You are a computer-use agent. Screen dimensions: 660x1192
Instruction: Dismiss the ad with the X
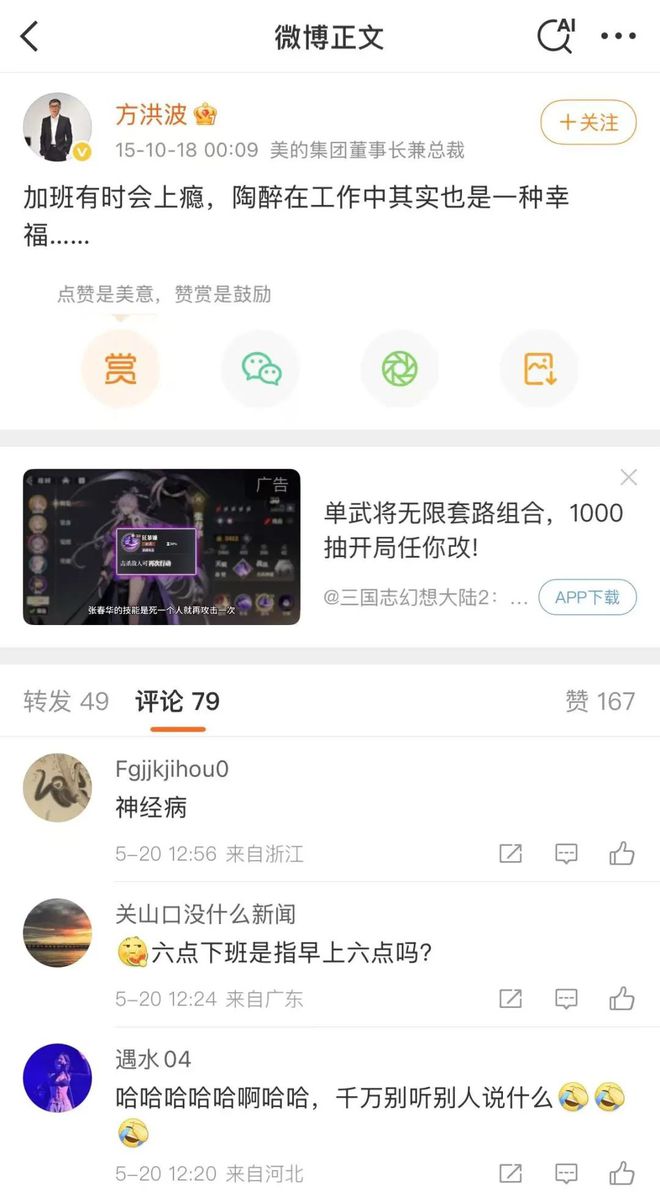[628, 478]
